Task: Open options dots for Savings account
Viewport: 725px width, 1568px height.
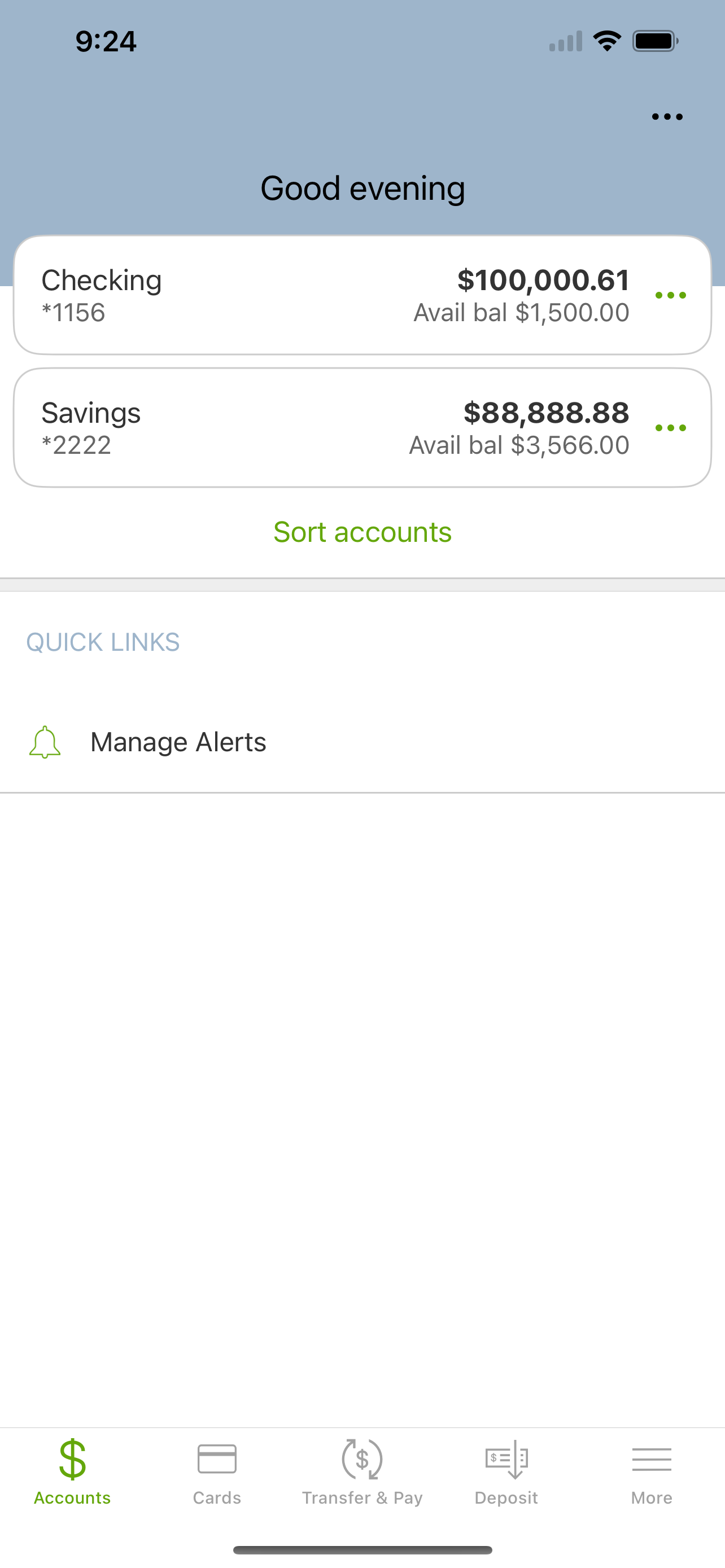Action: 671,428
